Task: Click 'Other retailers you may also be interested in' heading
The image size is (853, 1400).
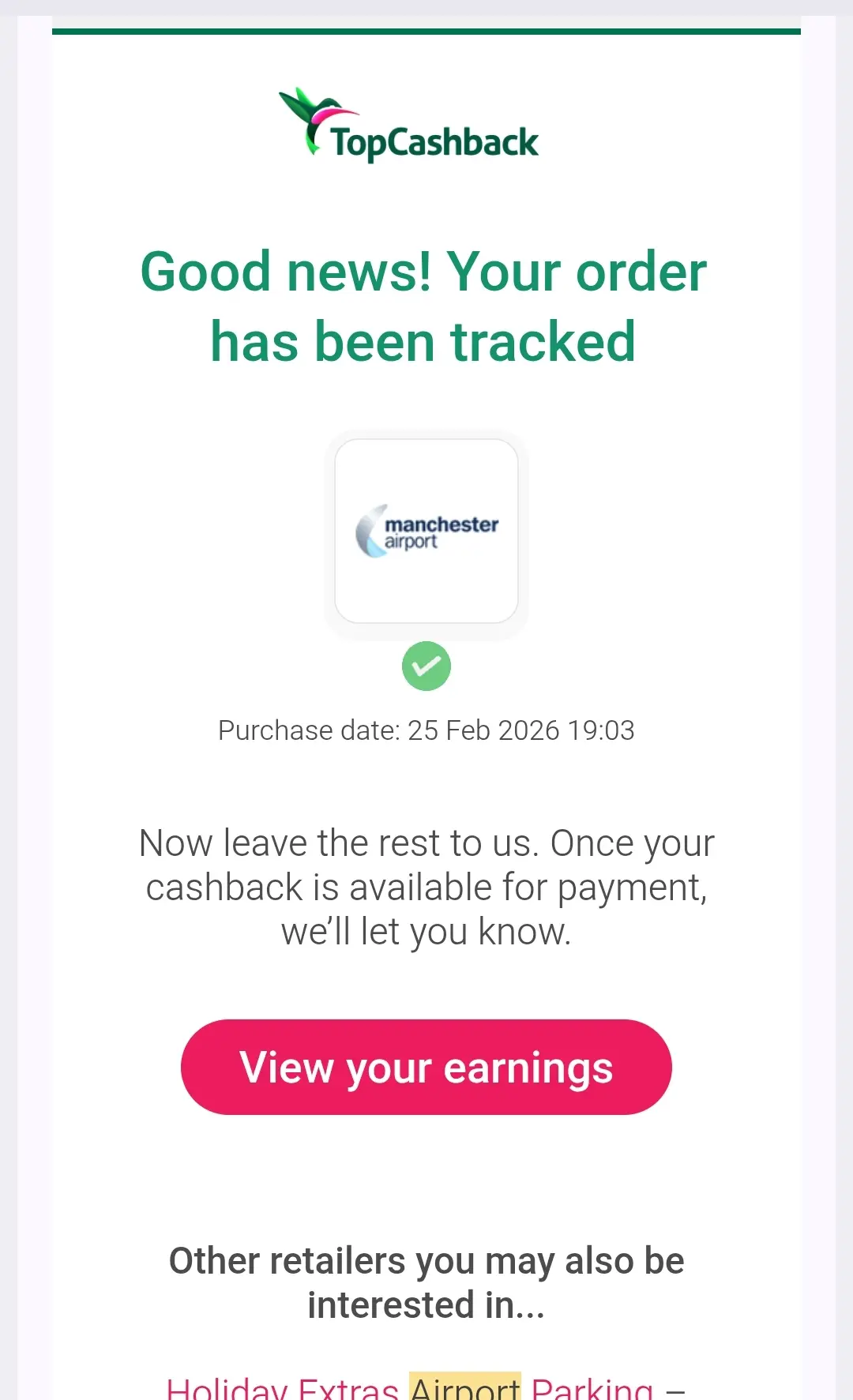Action: pyautogui.click(x=426, y=1282)
